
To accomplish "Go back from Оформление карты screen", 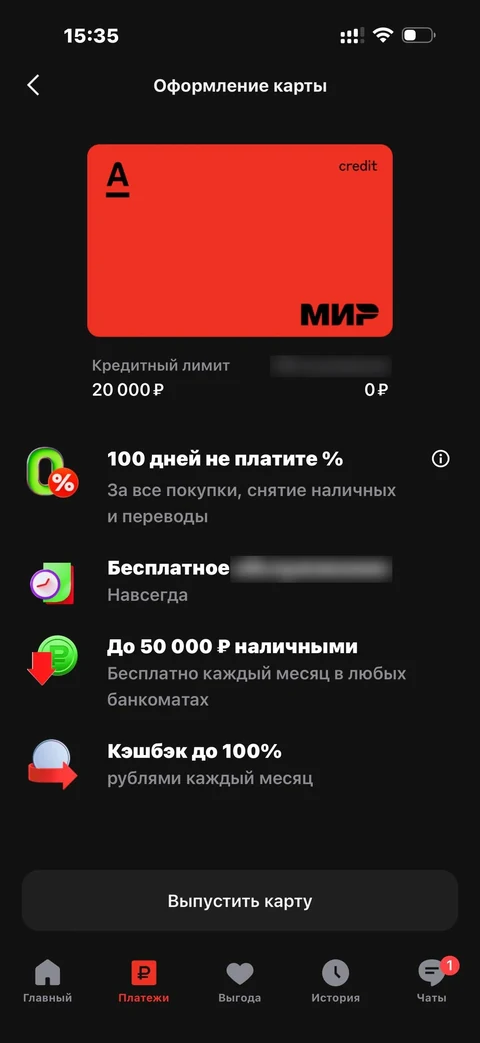I will (x=33, y=85).
